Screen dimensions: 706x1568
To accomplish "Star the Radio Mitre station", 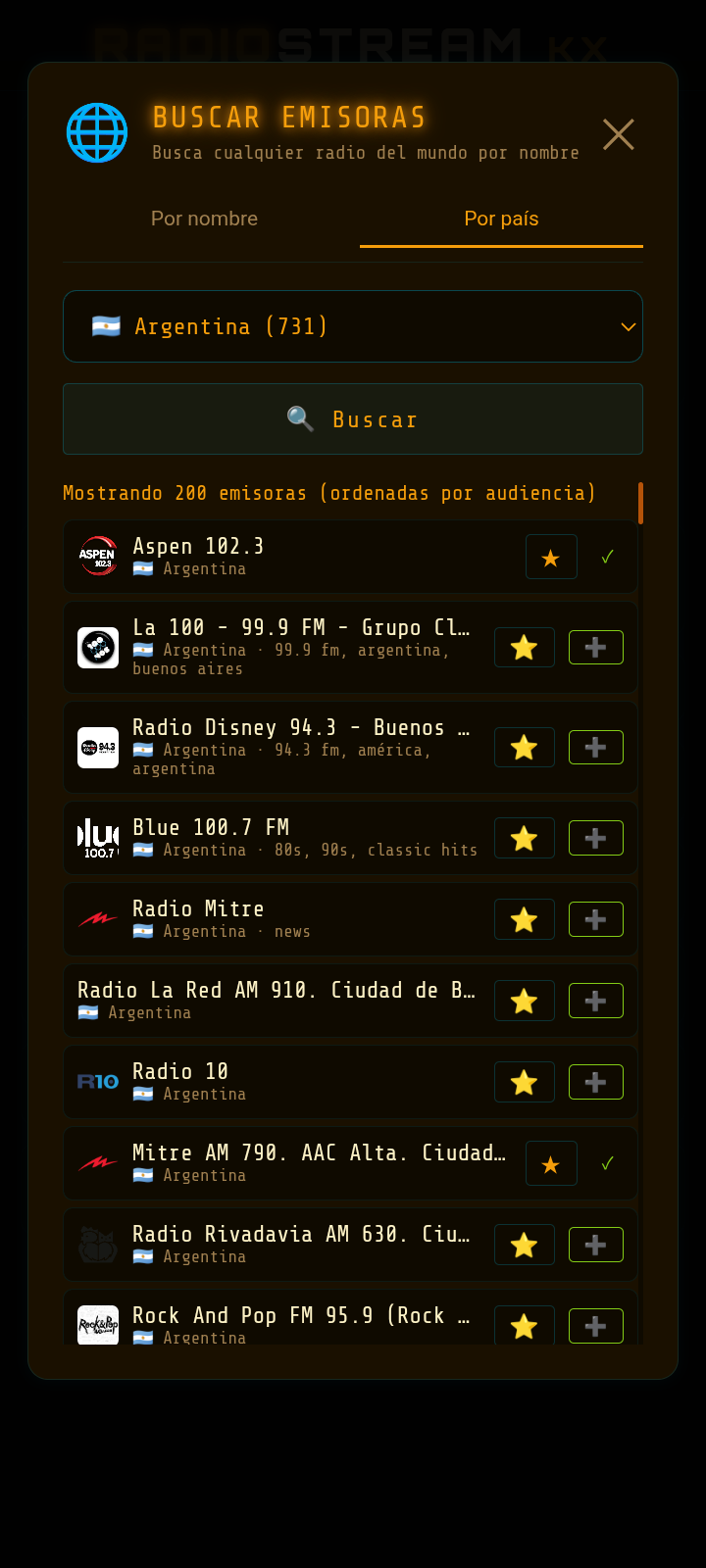I will tap(525, 920).
